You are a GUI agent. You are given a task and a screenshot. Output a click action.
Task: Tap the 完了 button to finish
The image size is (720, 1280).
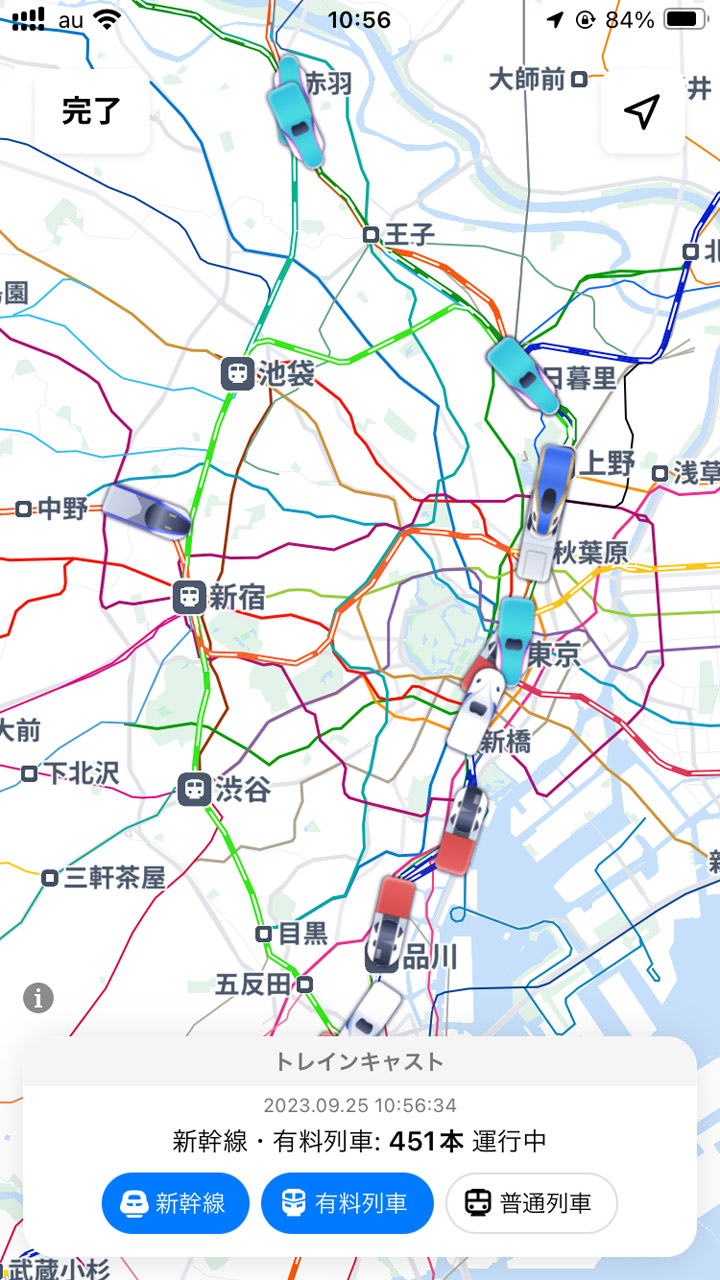pos(92,110)
